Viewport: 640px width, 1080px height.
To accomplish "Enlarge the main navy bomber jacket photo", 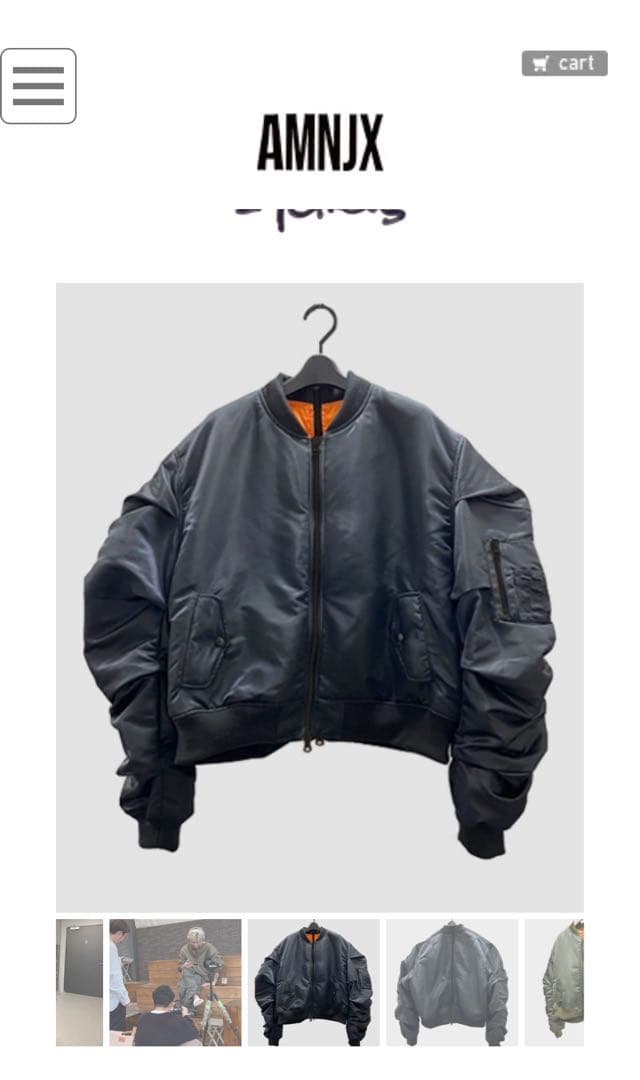I will (319, 596).
